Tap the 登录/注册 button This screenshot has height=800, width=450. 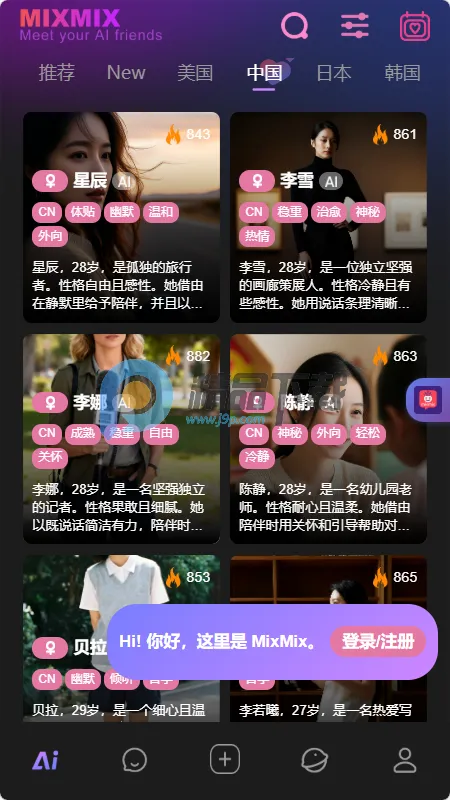(x=378, y=642)
